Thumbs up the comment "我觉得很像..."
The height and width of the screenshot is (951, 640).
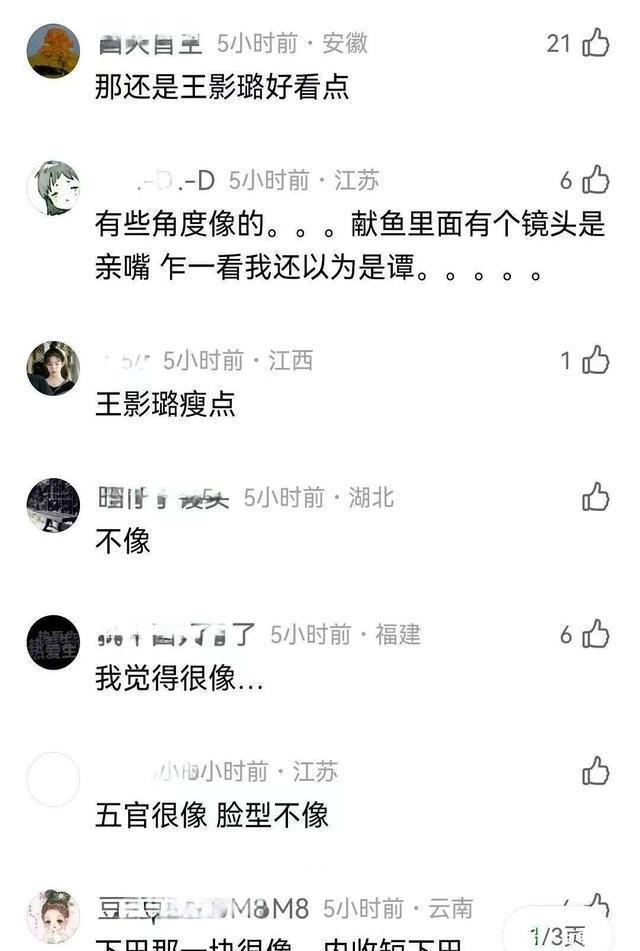[x=595, y=634]
